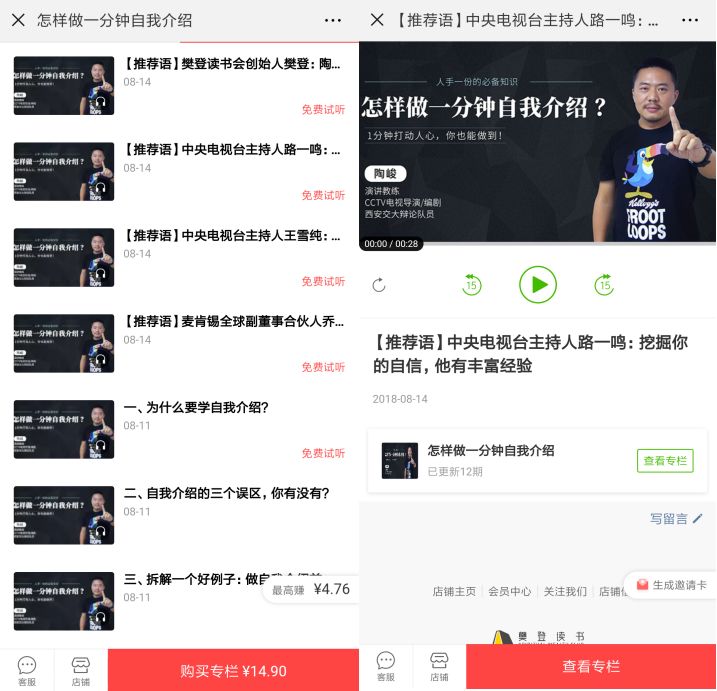Image resolution: width=717 pixels, height=691 pixels.
Task: Open lesson 二、自我介绍的三个误区
Action: point(226,494)
